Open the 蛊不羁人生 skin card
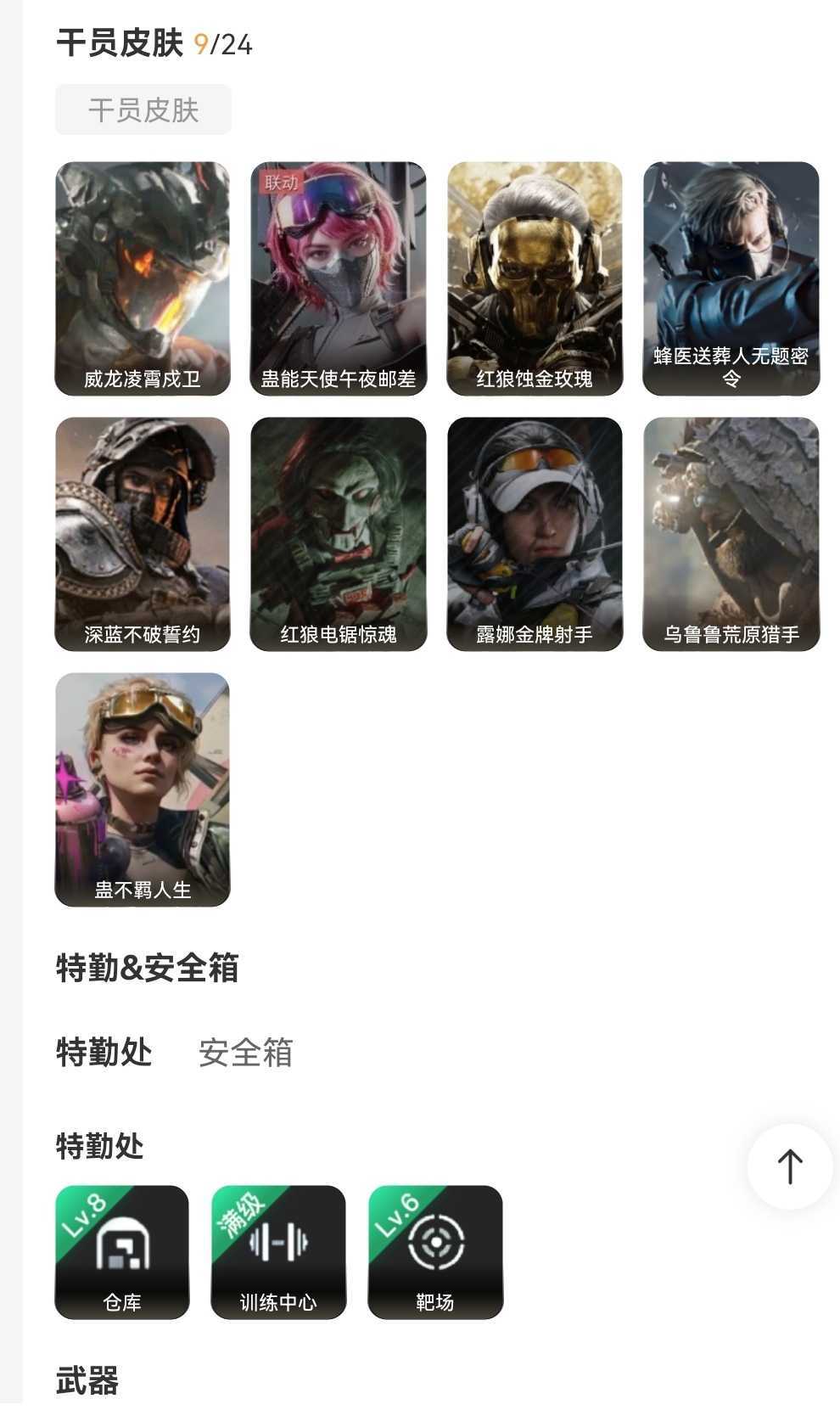840x1410 pixels. 143,789
